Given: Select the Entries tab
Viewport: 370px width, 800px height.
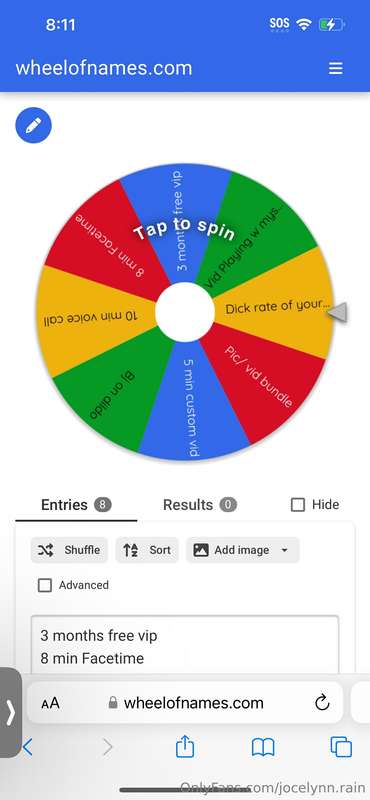Looking at the screenshot, I should [x=76, y=505].
